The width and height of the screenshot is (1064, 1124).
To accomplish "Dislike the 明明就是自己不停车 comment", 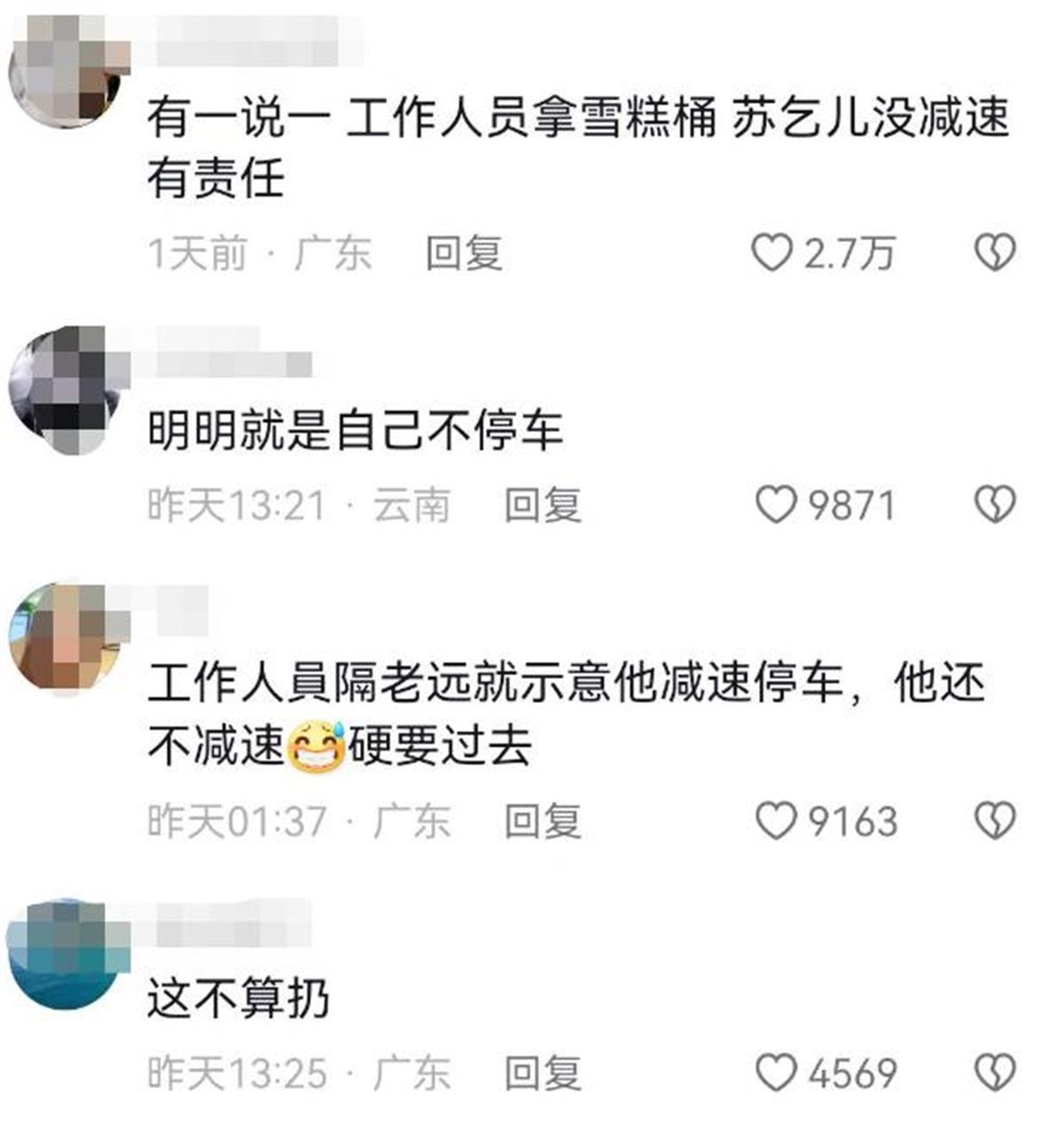I will point(995,505).
